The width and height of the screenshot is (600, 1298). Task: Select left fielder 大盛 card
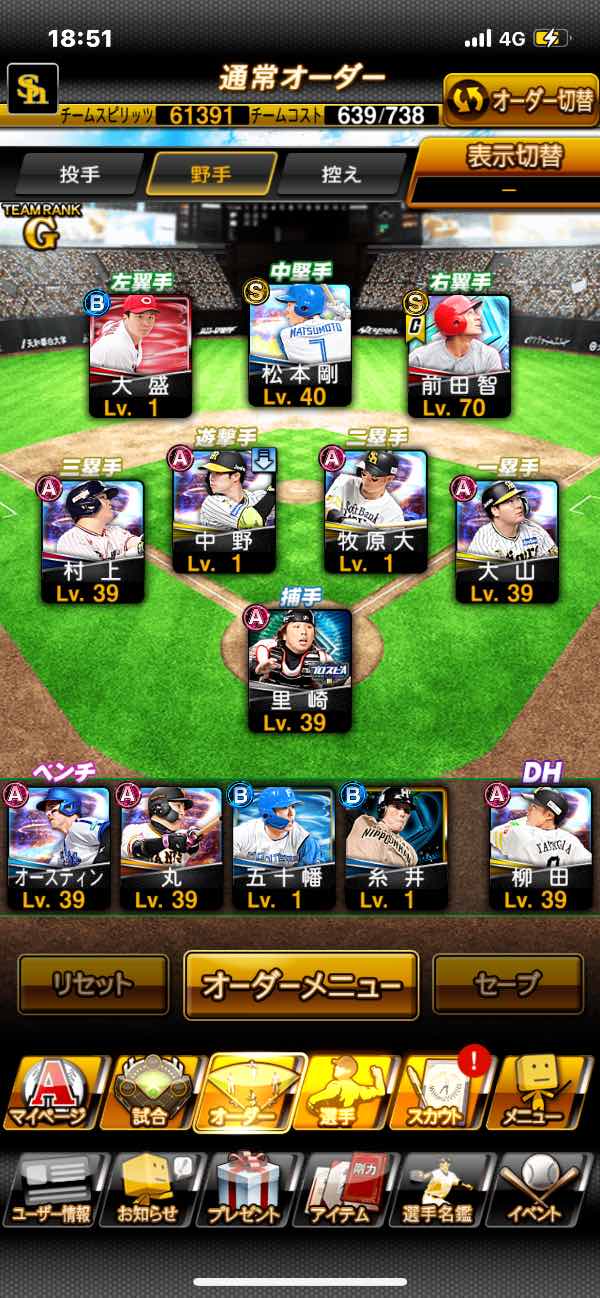139,355
